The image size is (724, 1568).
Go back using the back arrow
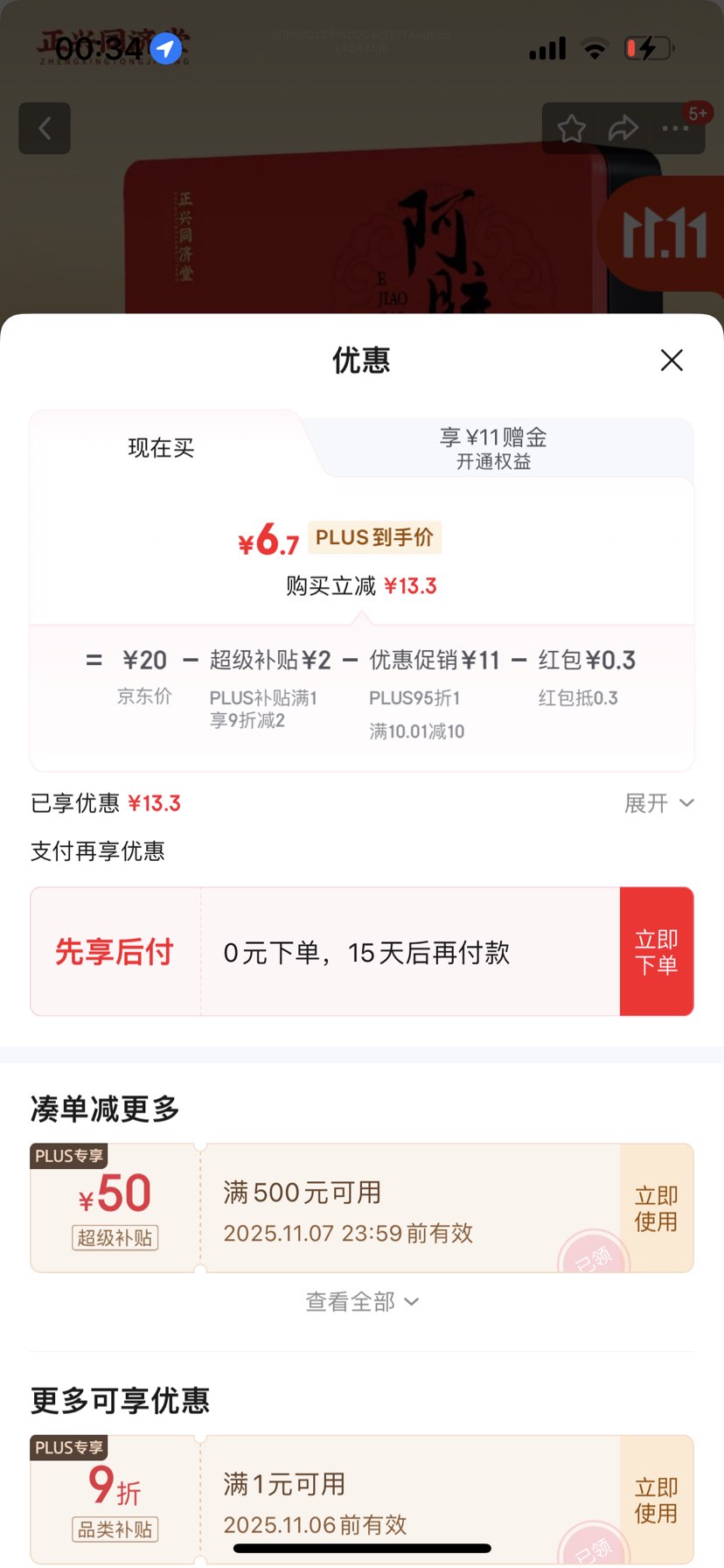coord(44,128)
